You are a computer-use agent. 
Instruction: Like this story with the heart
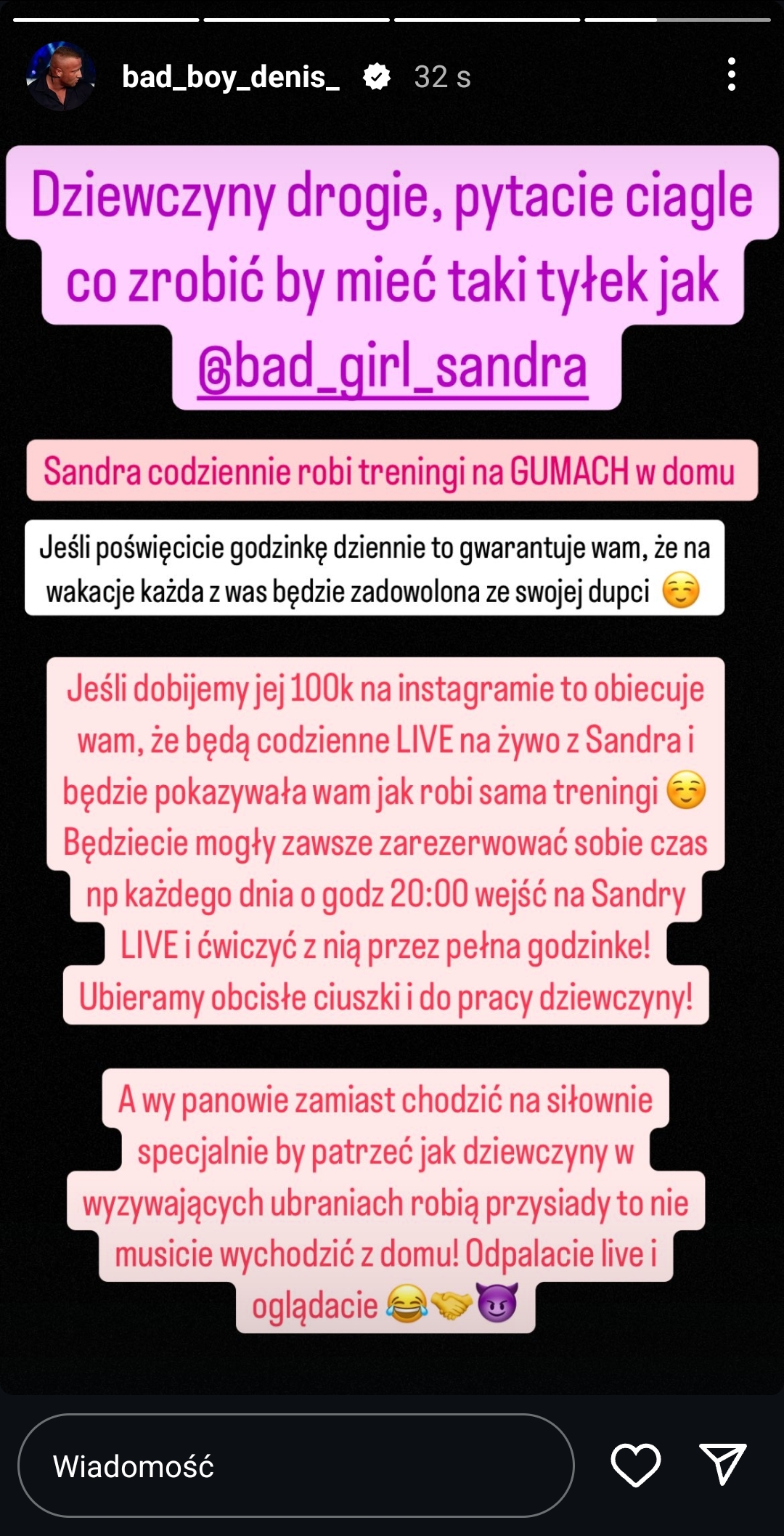point(636,1465)
